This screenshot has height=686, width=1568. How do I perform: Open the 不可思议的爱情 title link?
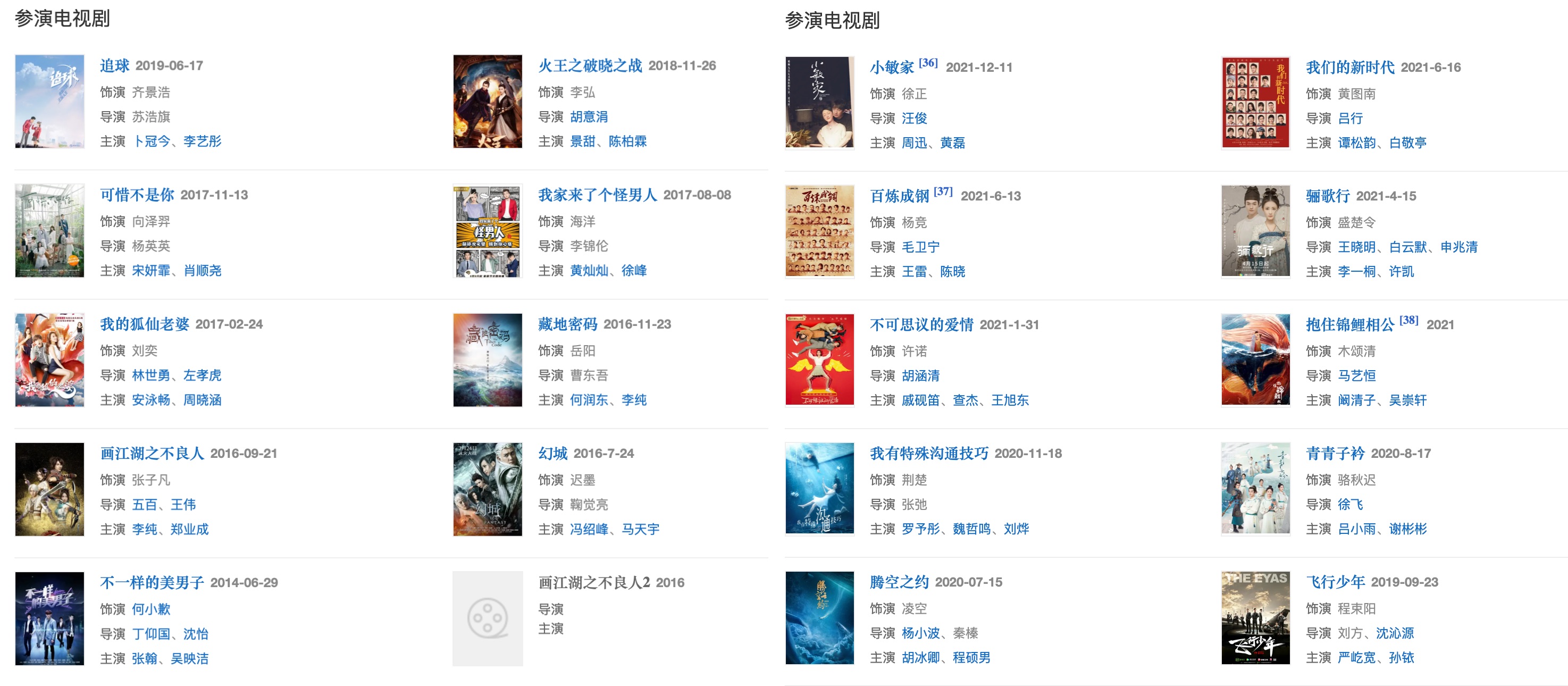pyautogui.click(x=921, y=324)
